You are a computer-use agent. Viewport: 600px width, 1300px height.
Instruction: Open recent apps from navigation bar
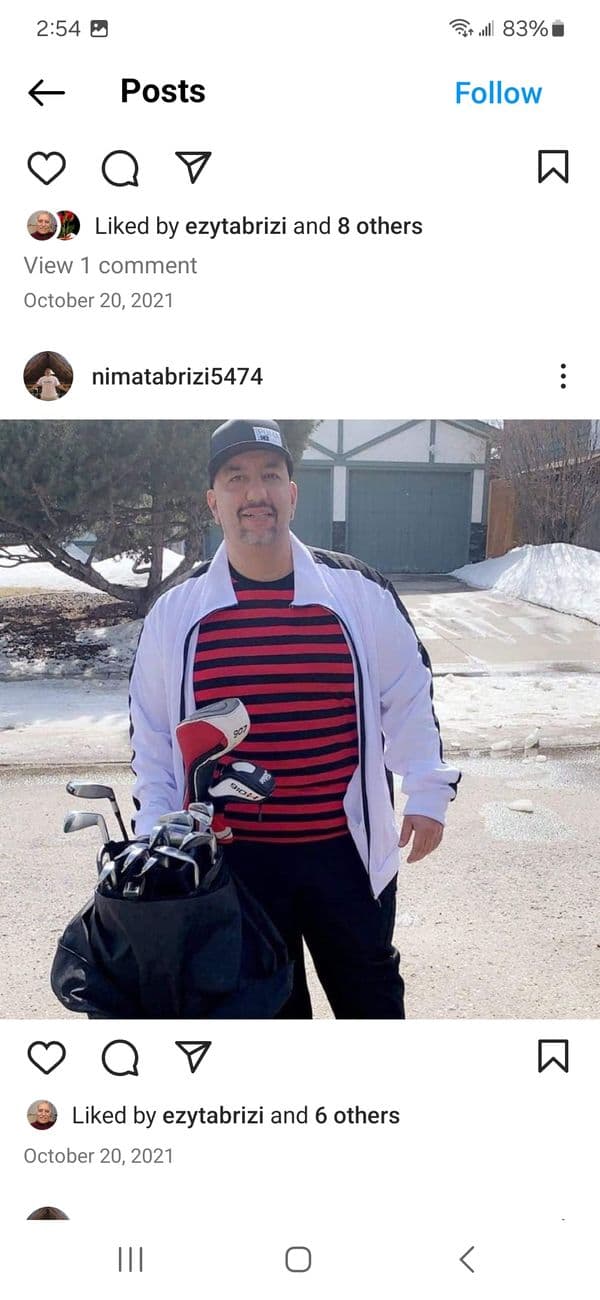pyautogui.click(x=131, y=1259)
